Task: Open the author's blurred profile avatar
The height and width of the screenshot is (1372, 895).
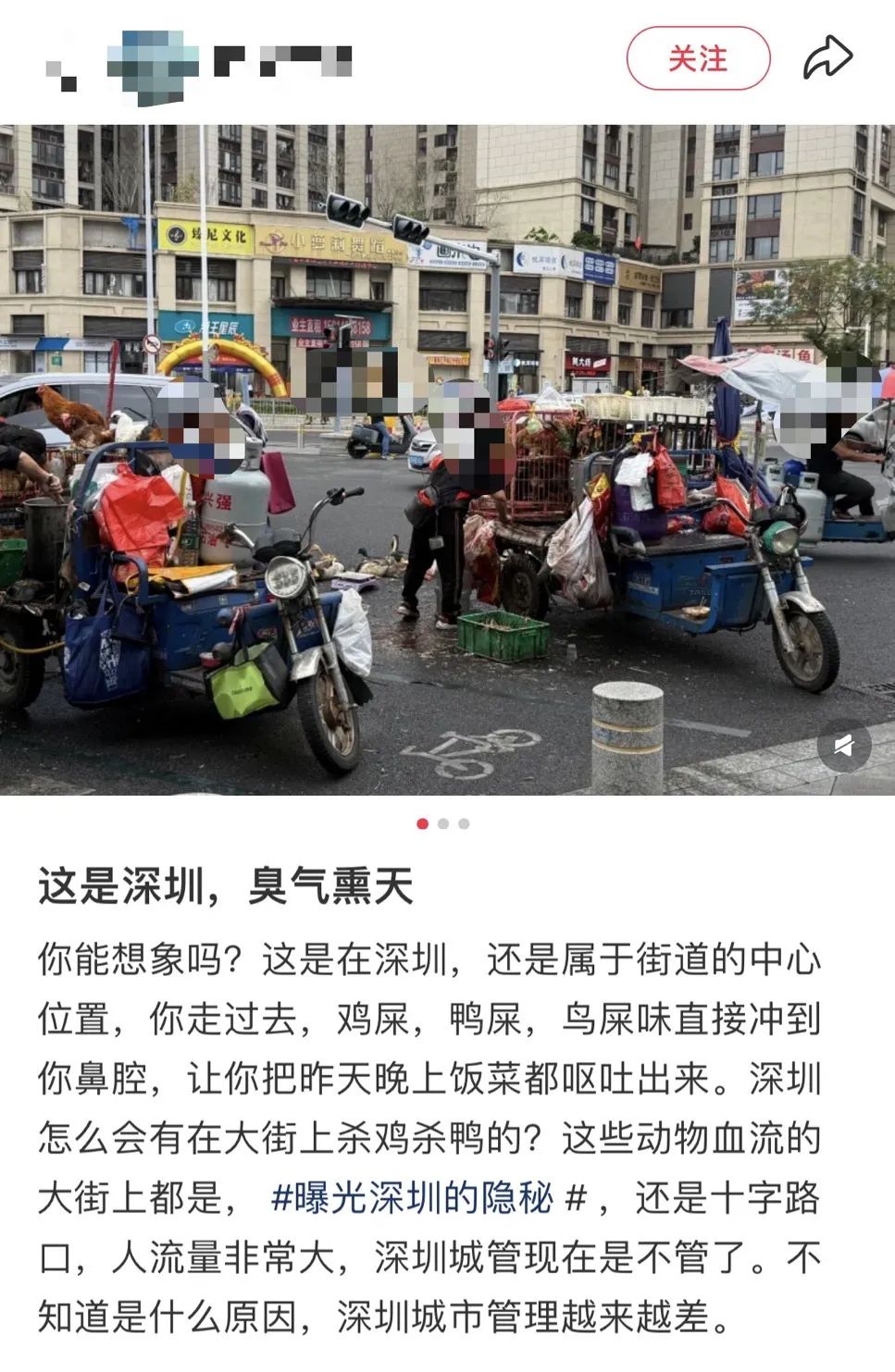Action: tap(153, 63)
